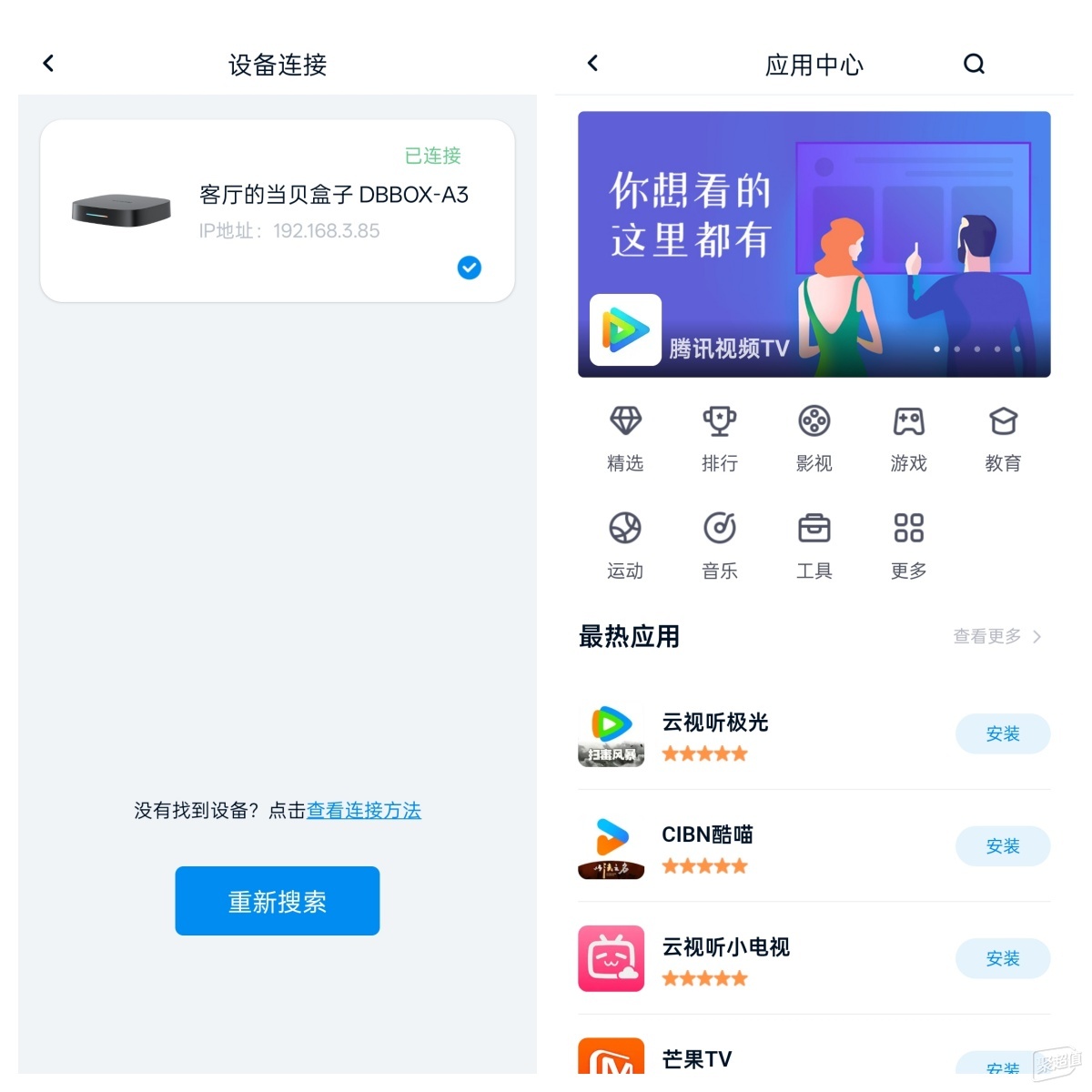Open the 查看连接方法 link
Image resolution: width=1092 pixels, height=1092 pixels.
pos(364,811)
